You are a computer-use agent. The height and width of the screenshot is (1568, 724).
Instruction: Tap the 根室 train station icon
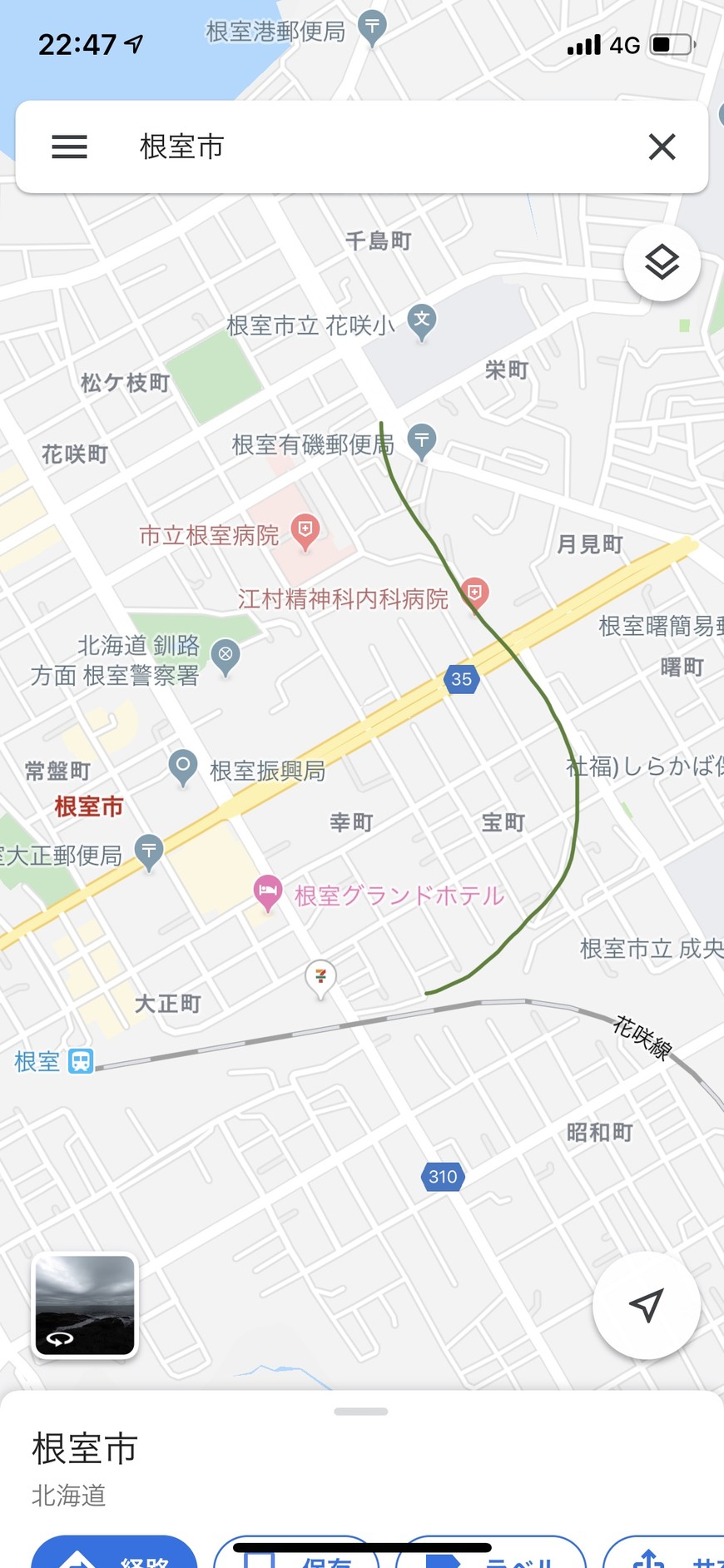(x=81, y=1061)
